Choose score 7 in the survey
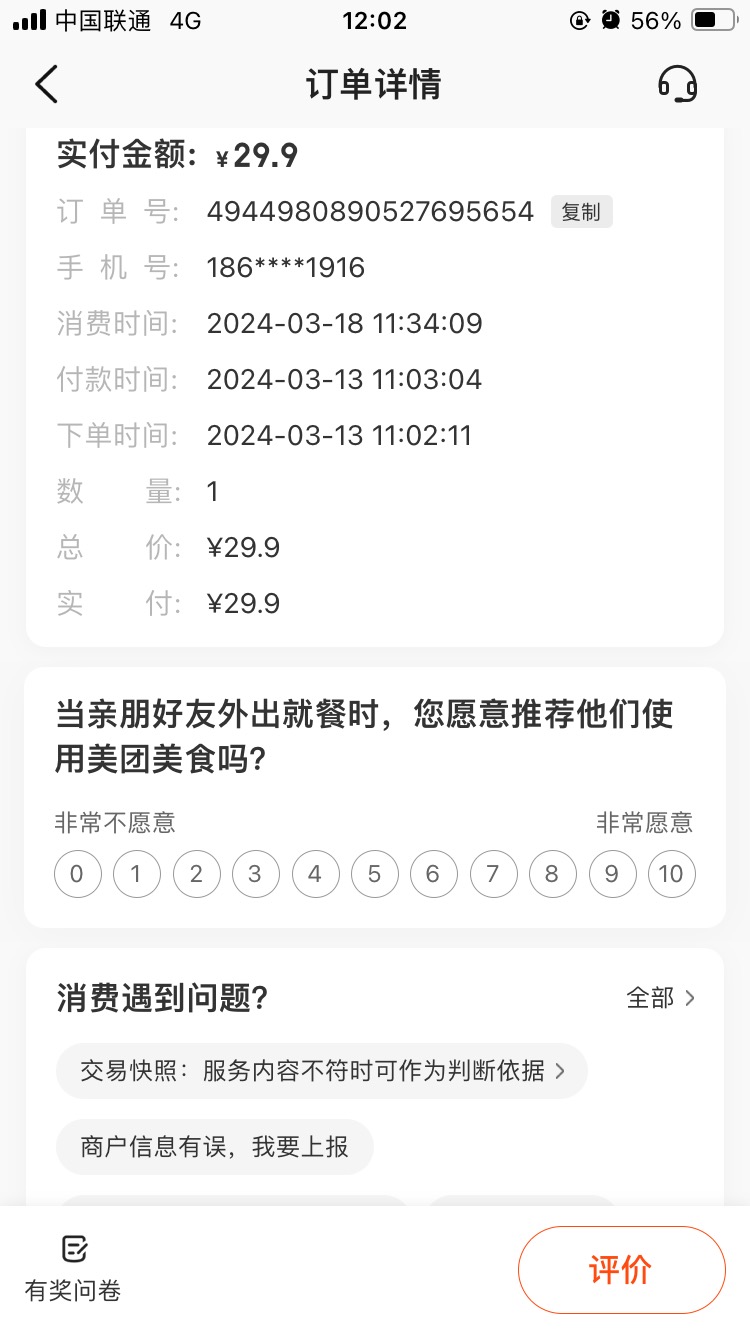Screen dimensions: 750x1334 click(493, 874)
